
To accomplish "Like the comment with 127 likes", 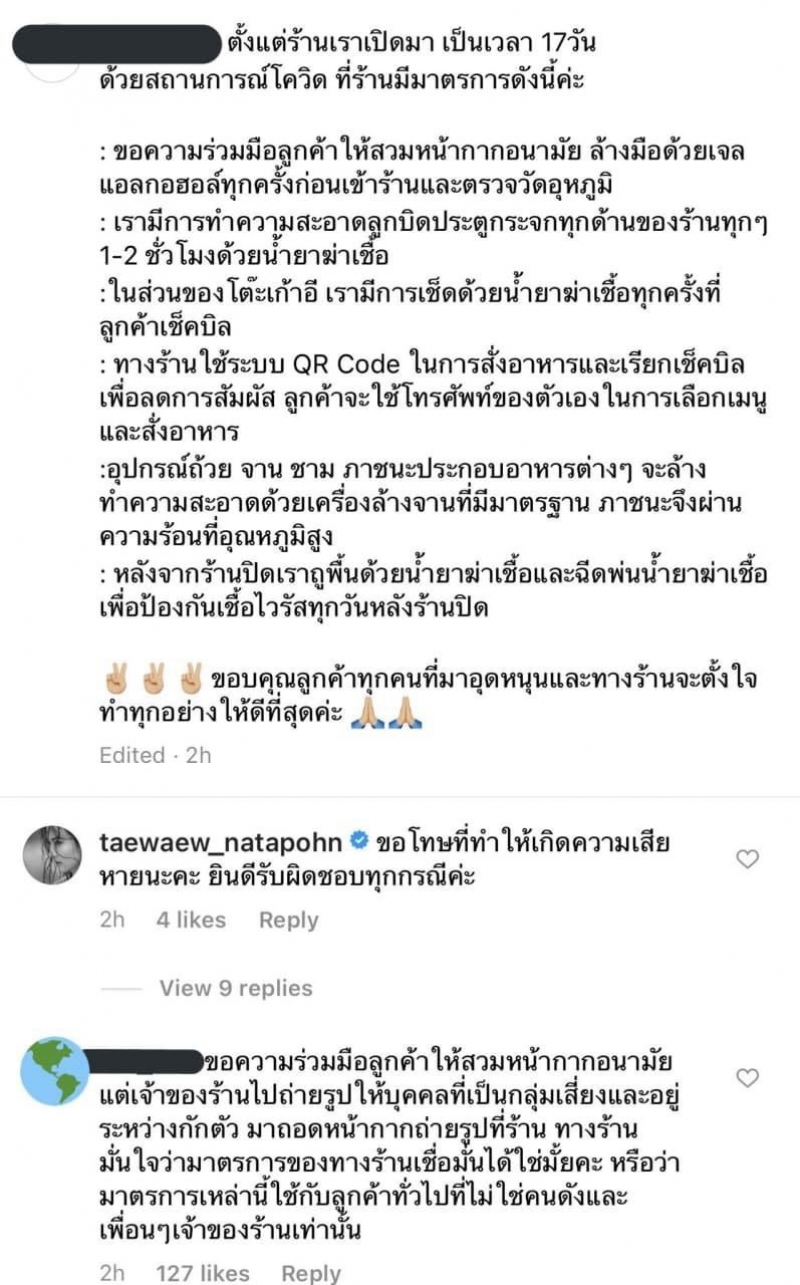I will click(x=747, y=1077).
